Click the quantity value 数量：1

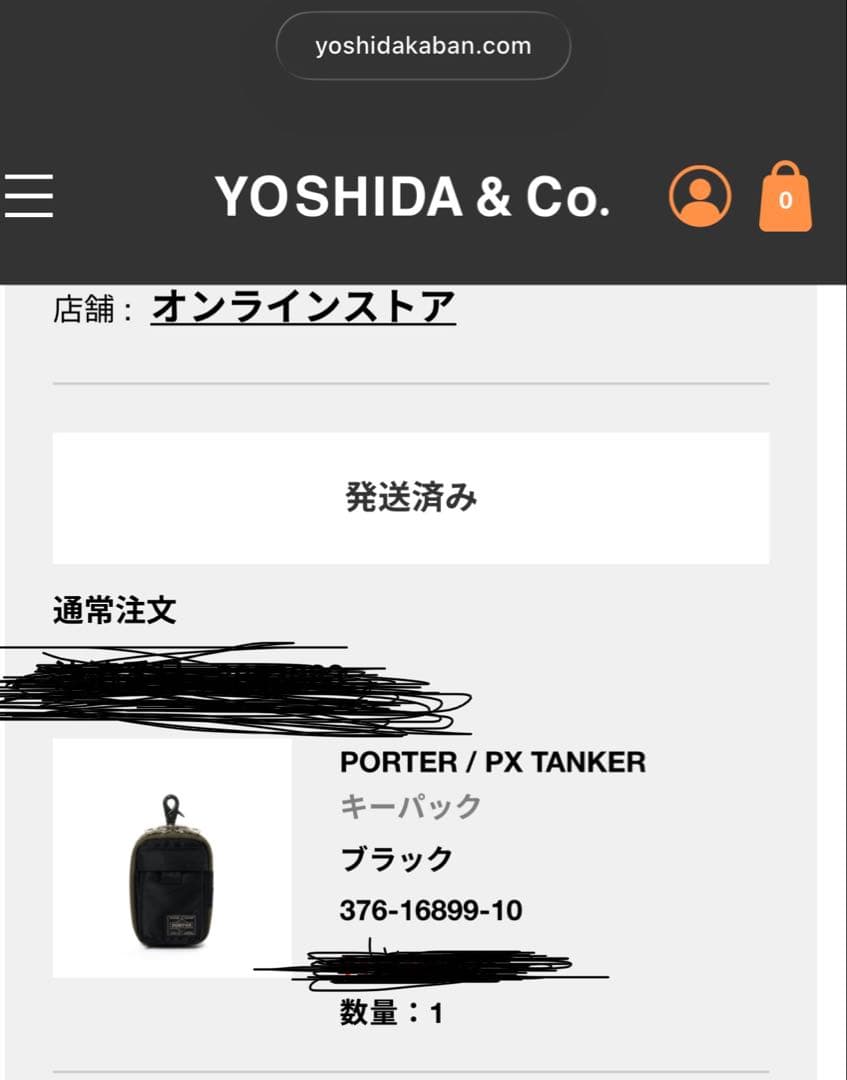pyautogui.click(x=393, y=1014)
